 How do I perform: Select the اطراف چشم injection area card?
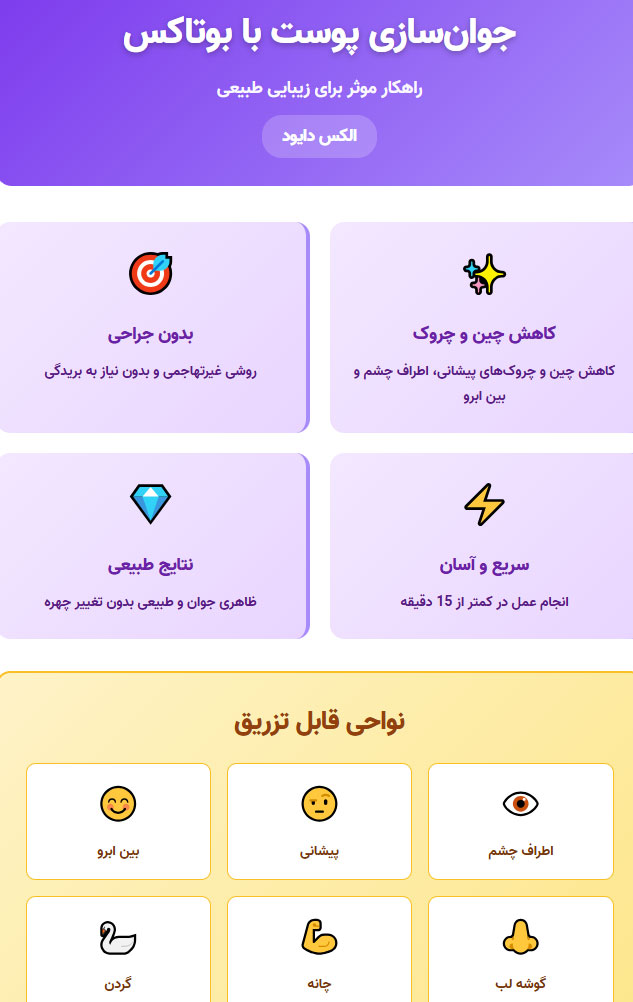(x=520, y=821)
